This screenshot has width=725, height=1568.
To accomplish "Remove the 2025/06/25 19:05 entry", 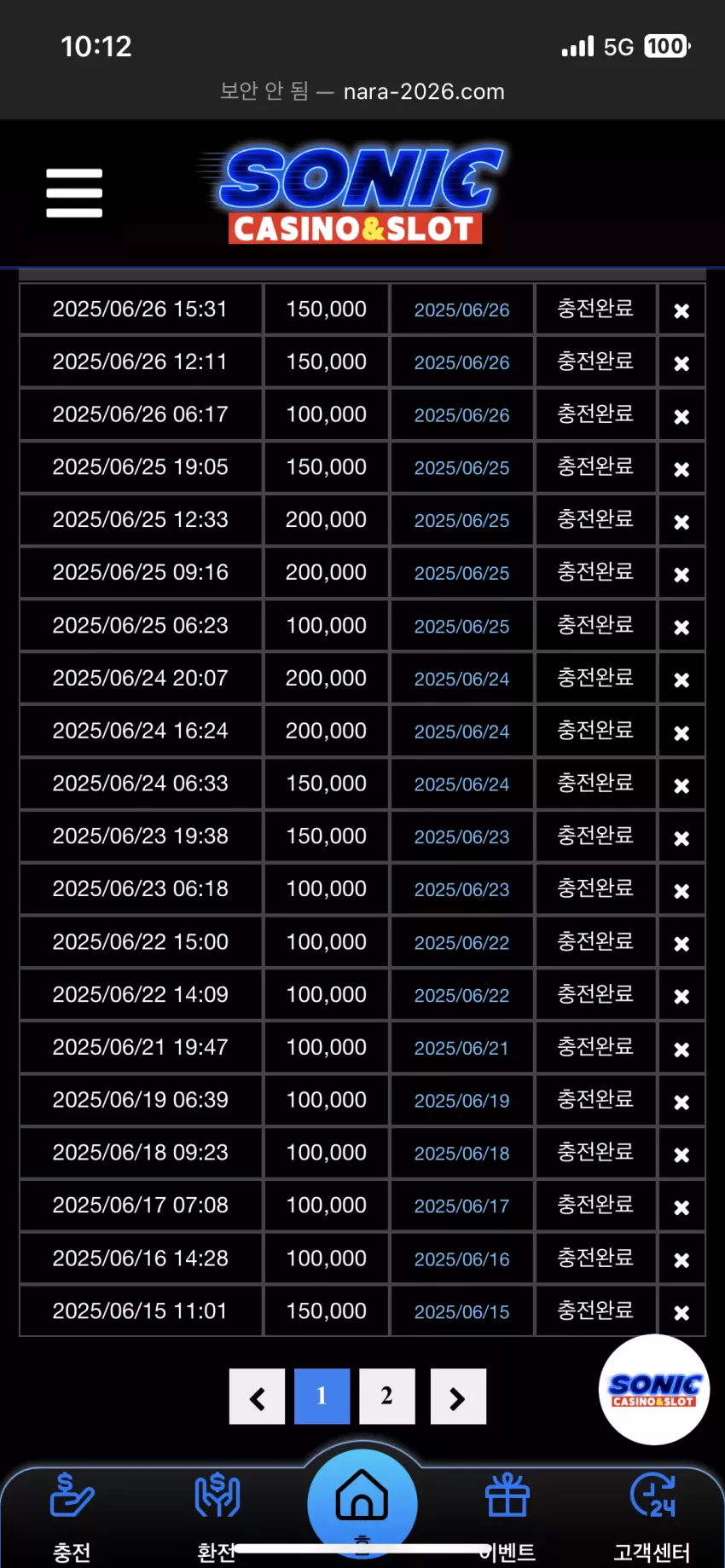I will click(681, 469).
